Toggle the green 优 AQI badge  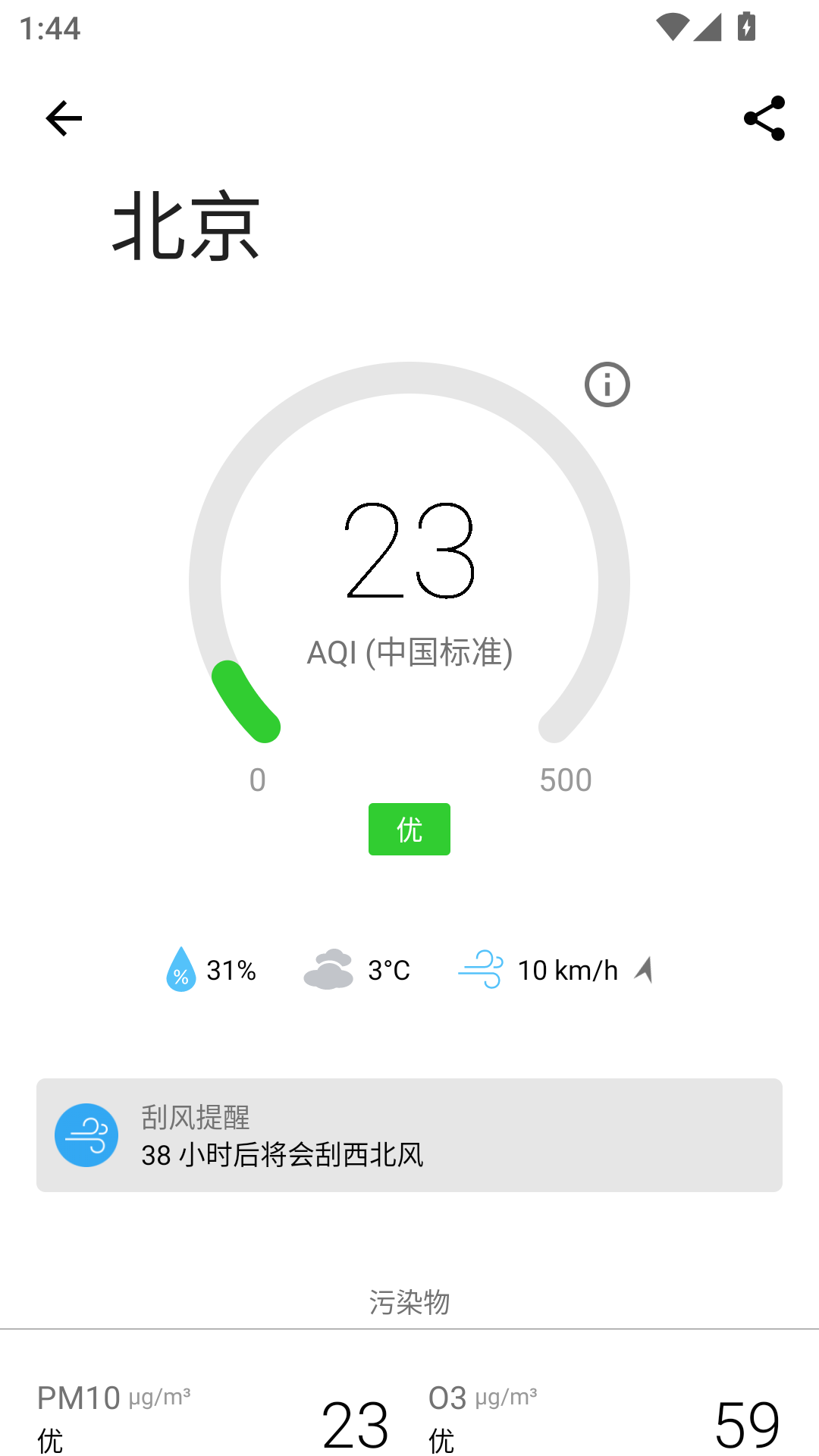[x=409, y=829]
